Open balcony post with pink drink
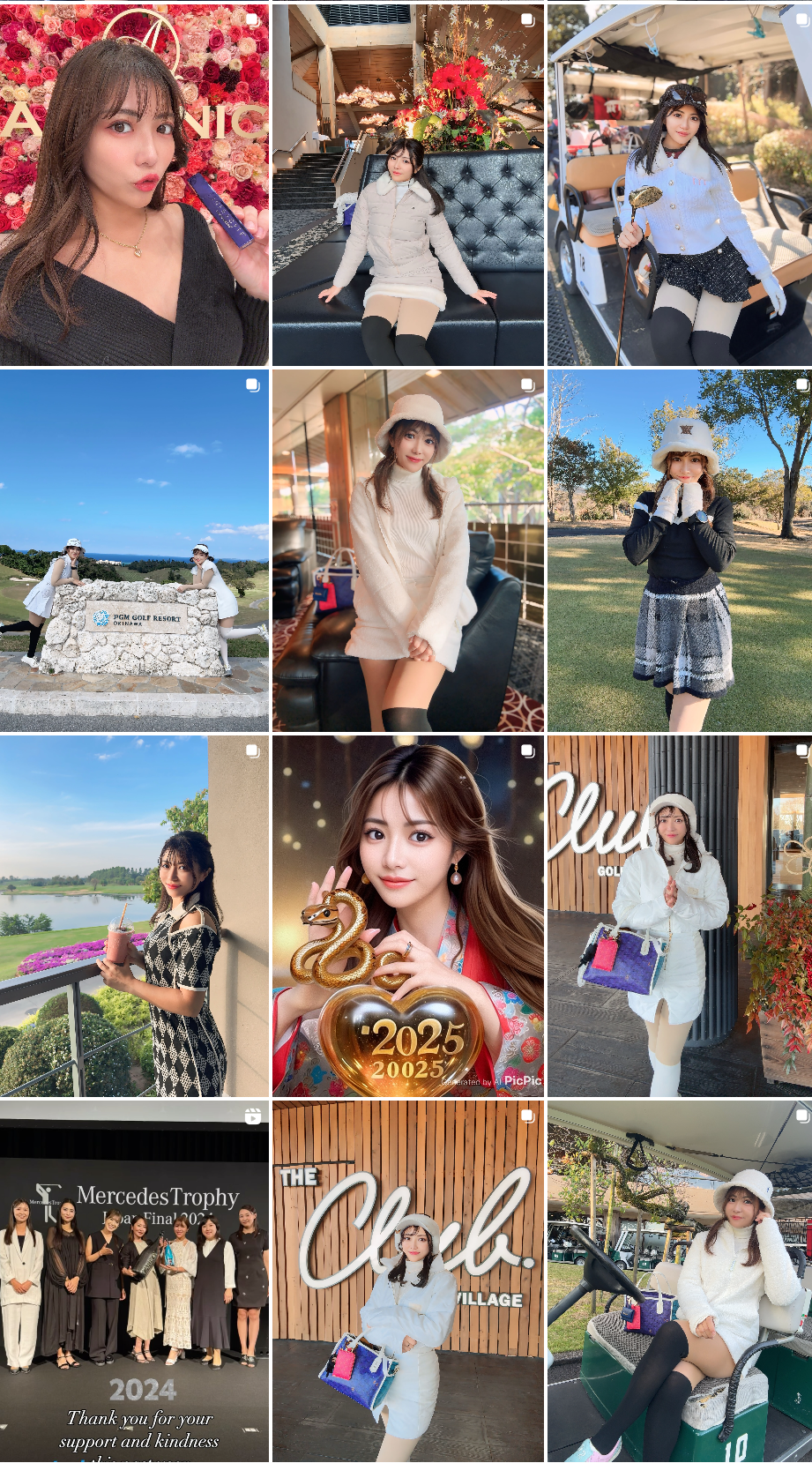 tap(134, 915)
